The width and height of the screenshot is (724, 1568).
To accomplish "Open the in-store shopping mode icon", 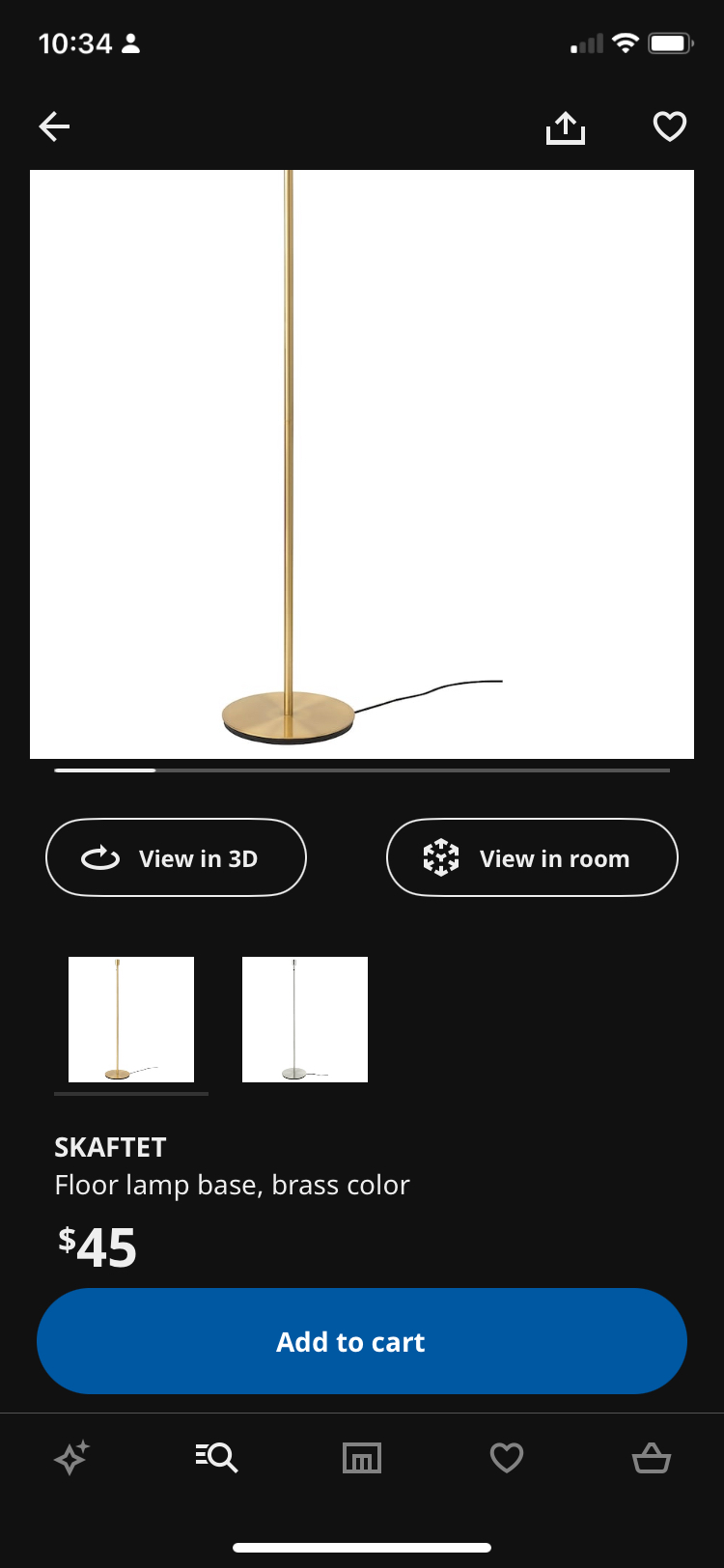I will pyautogui.click(x=361, y=1458).
